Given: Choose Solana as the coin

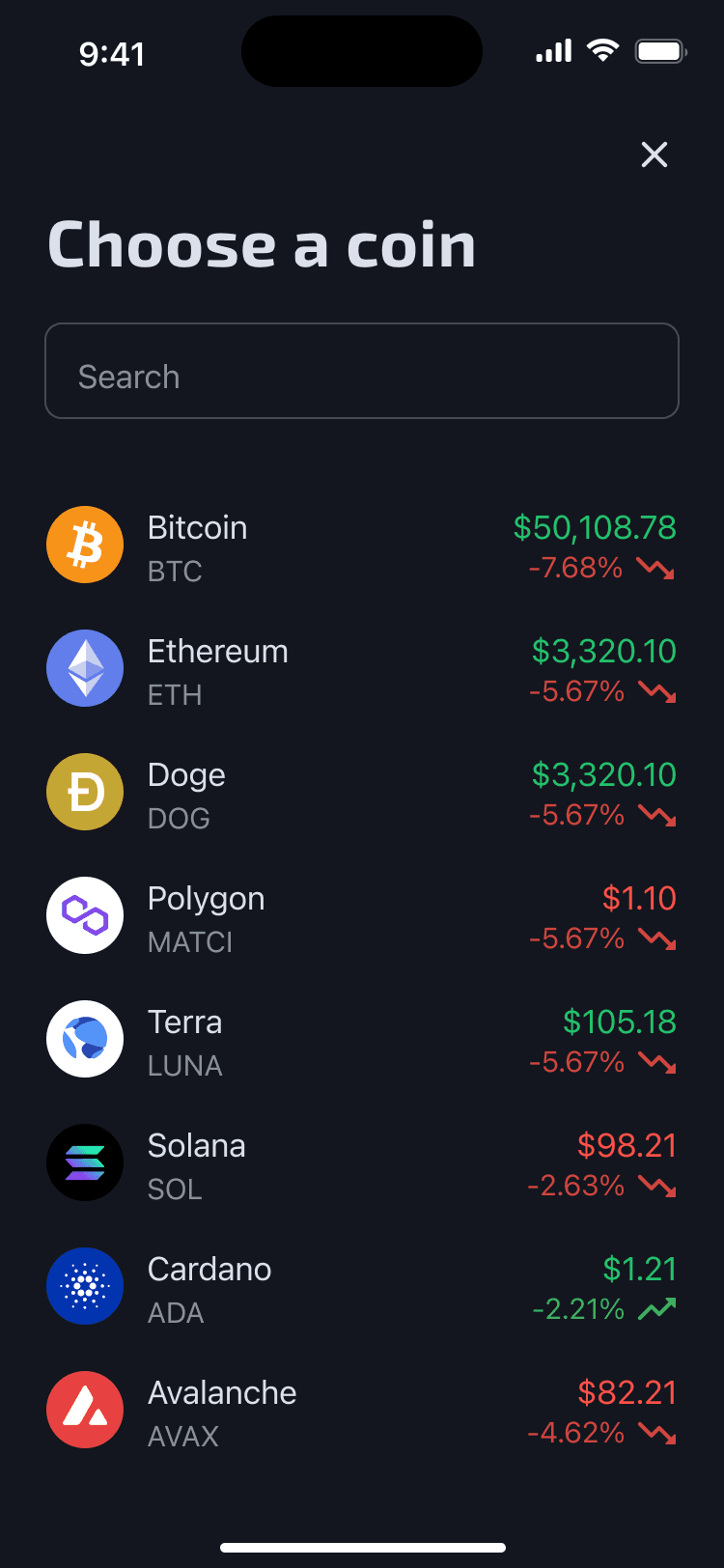Looking at the screenshot, I should [x=362, y=1163].
